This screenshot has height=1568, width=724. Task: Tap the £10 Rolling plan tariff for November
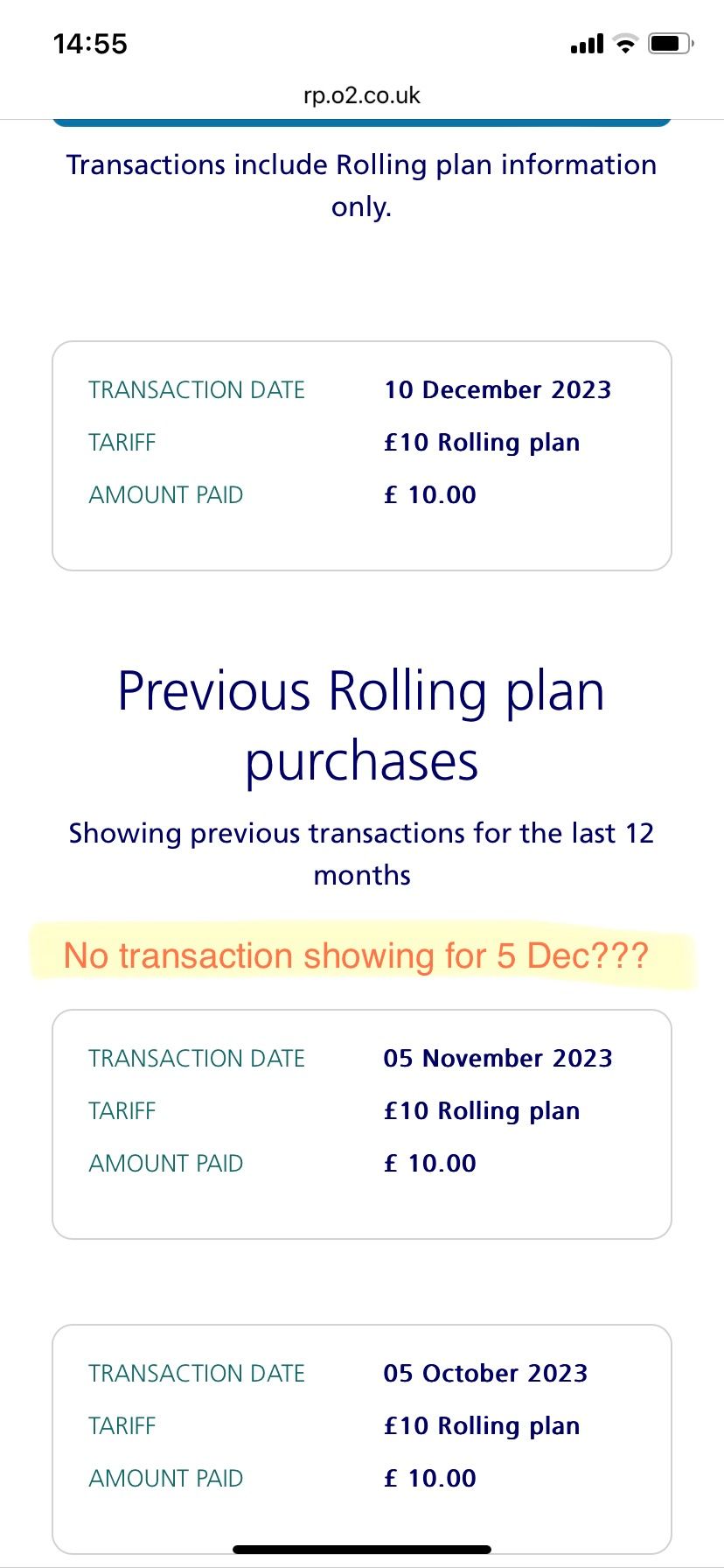pos(481,1110)
